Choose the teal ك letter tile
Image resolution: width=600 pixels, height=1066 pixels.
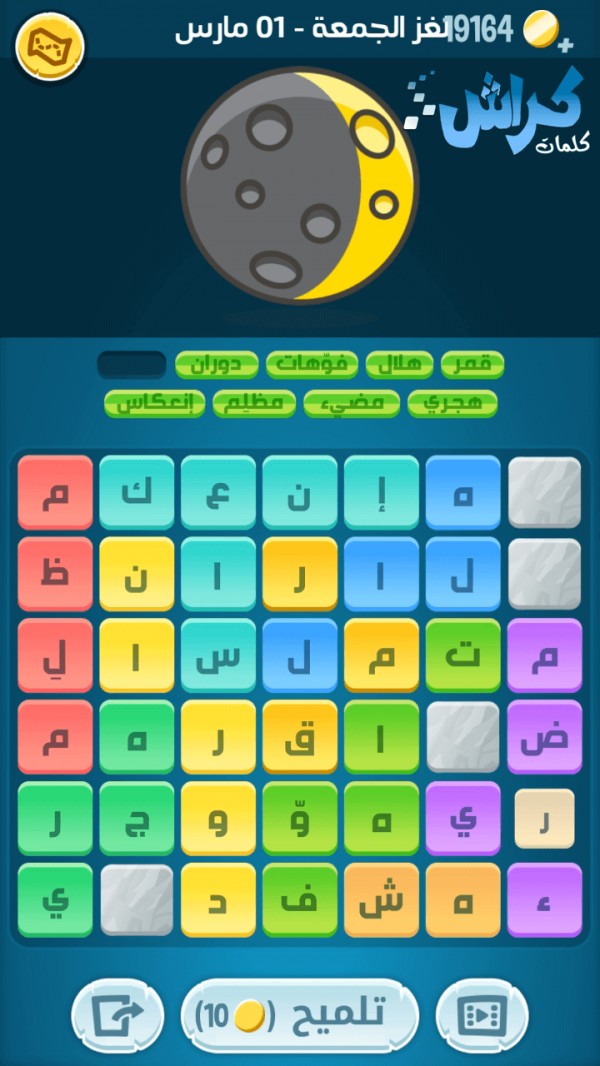[x=137, y=492]
